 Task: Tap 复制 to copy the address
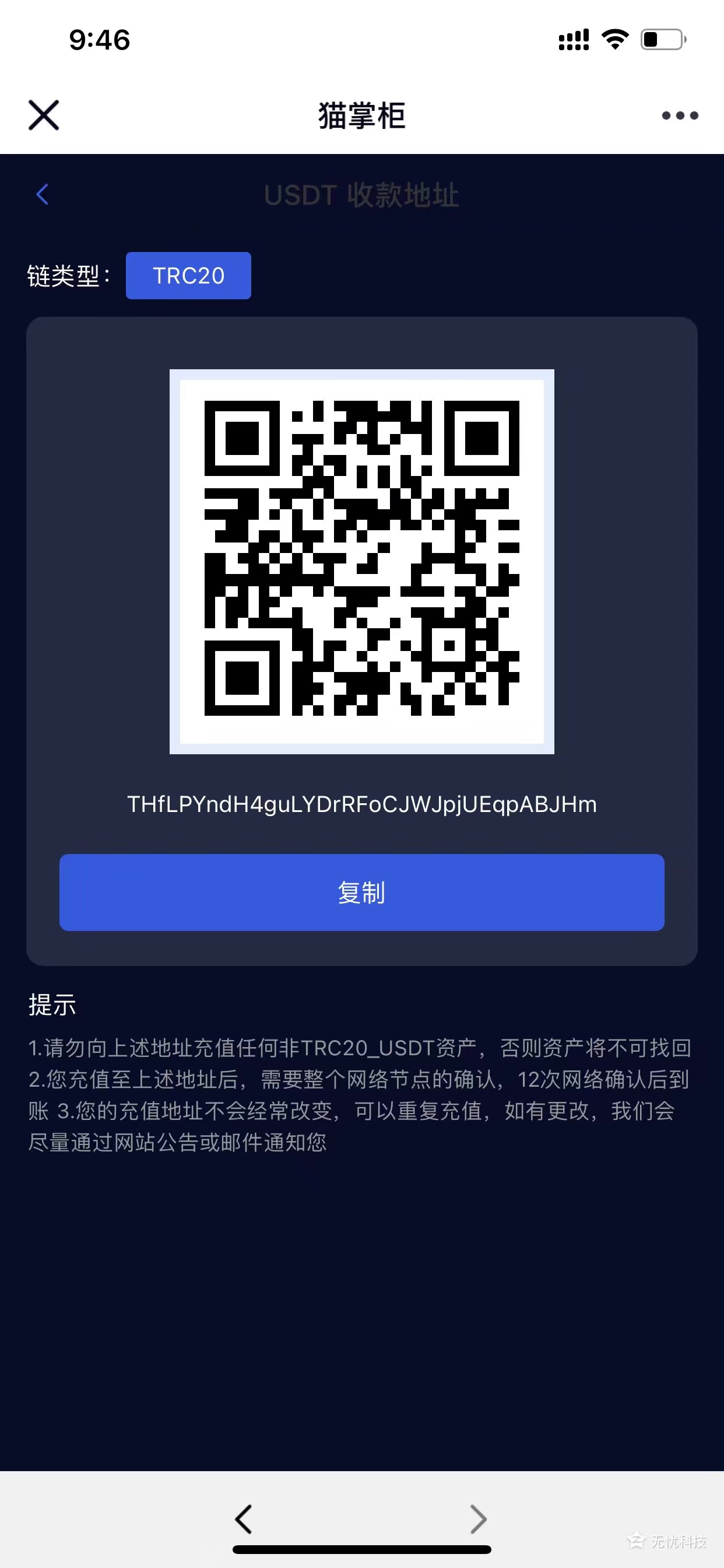[361, 892]
